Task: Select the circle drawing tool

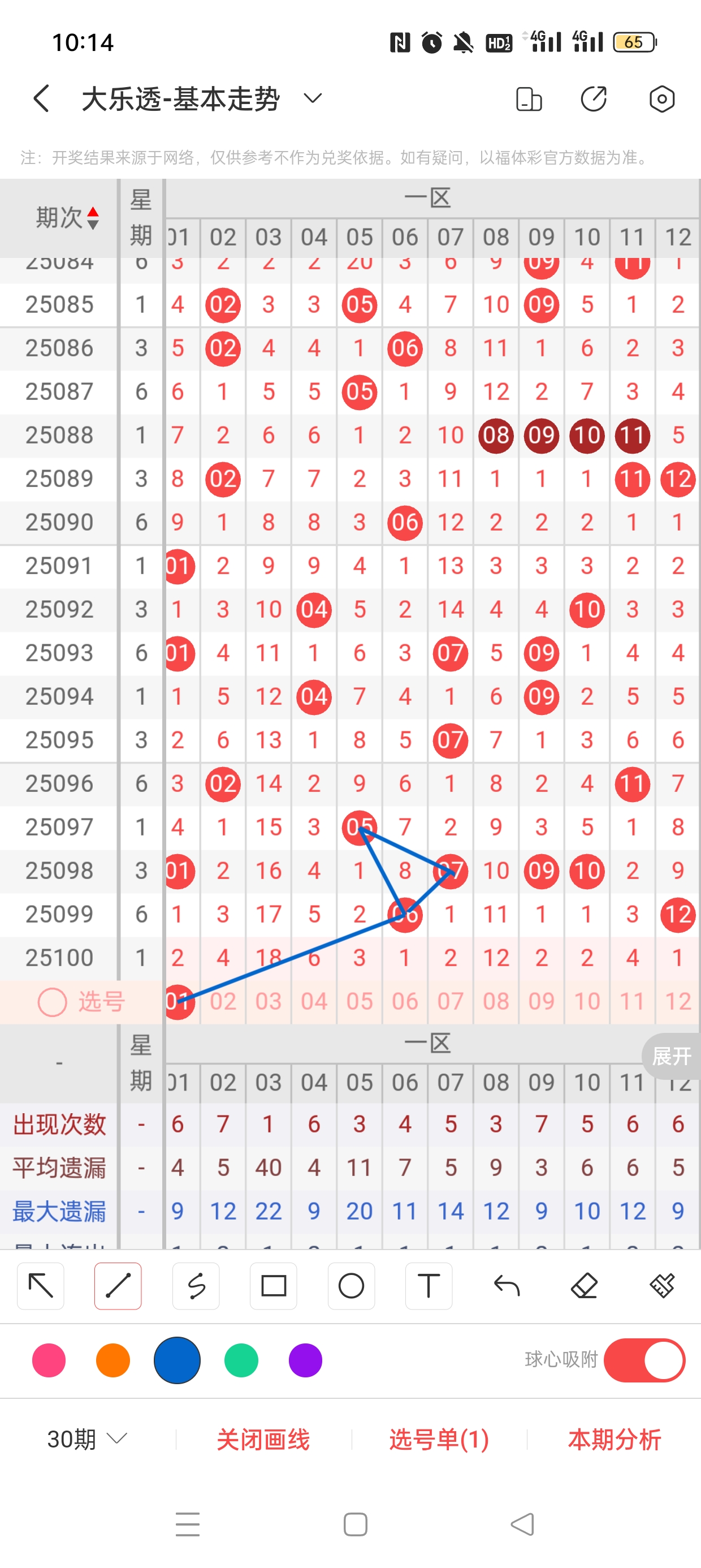Action: pyautogui.click(x=351, y=1286)
